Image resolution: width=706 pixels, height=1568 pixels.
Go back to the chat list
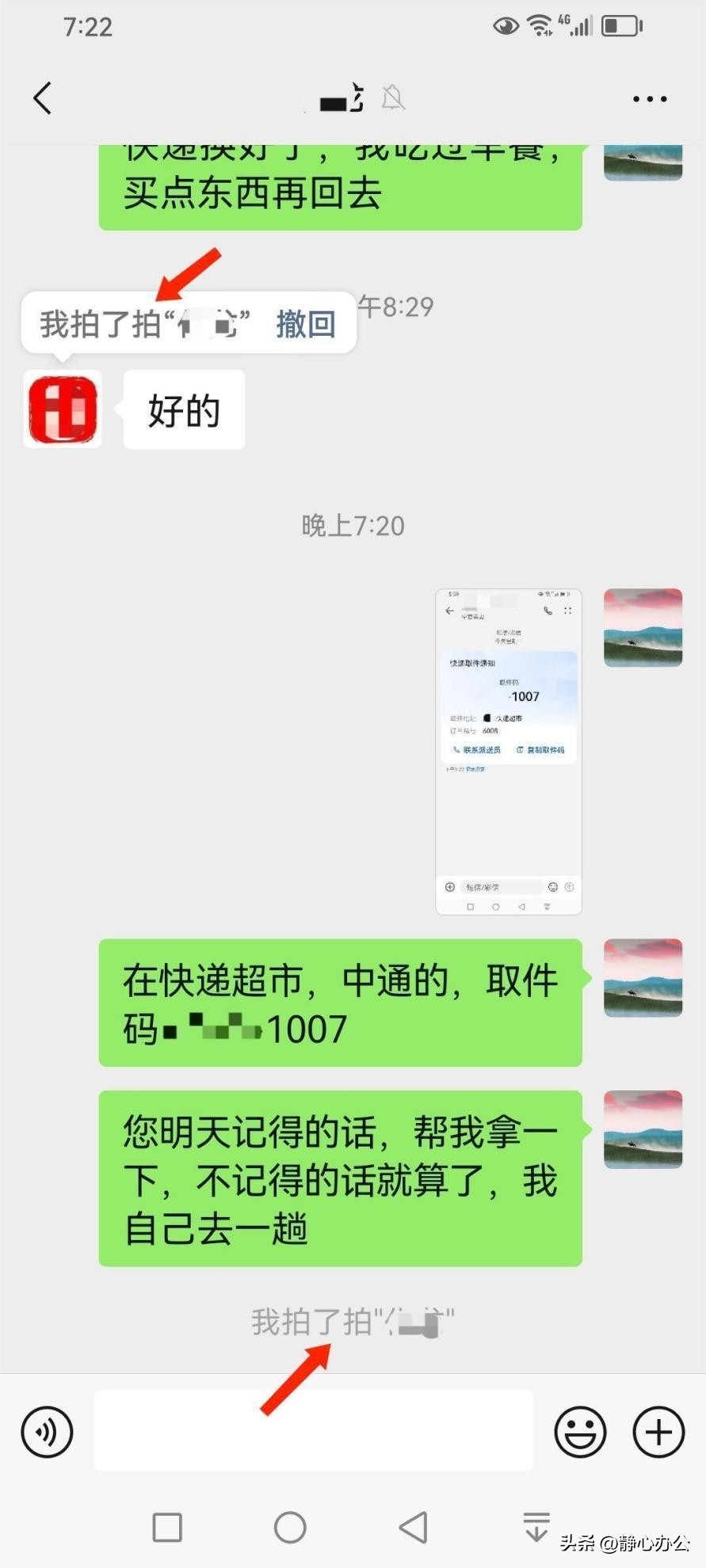pyautogui.click(x=44, y=98)
